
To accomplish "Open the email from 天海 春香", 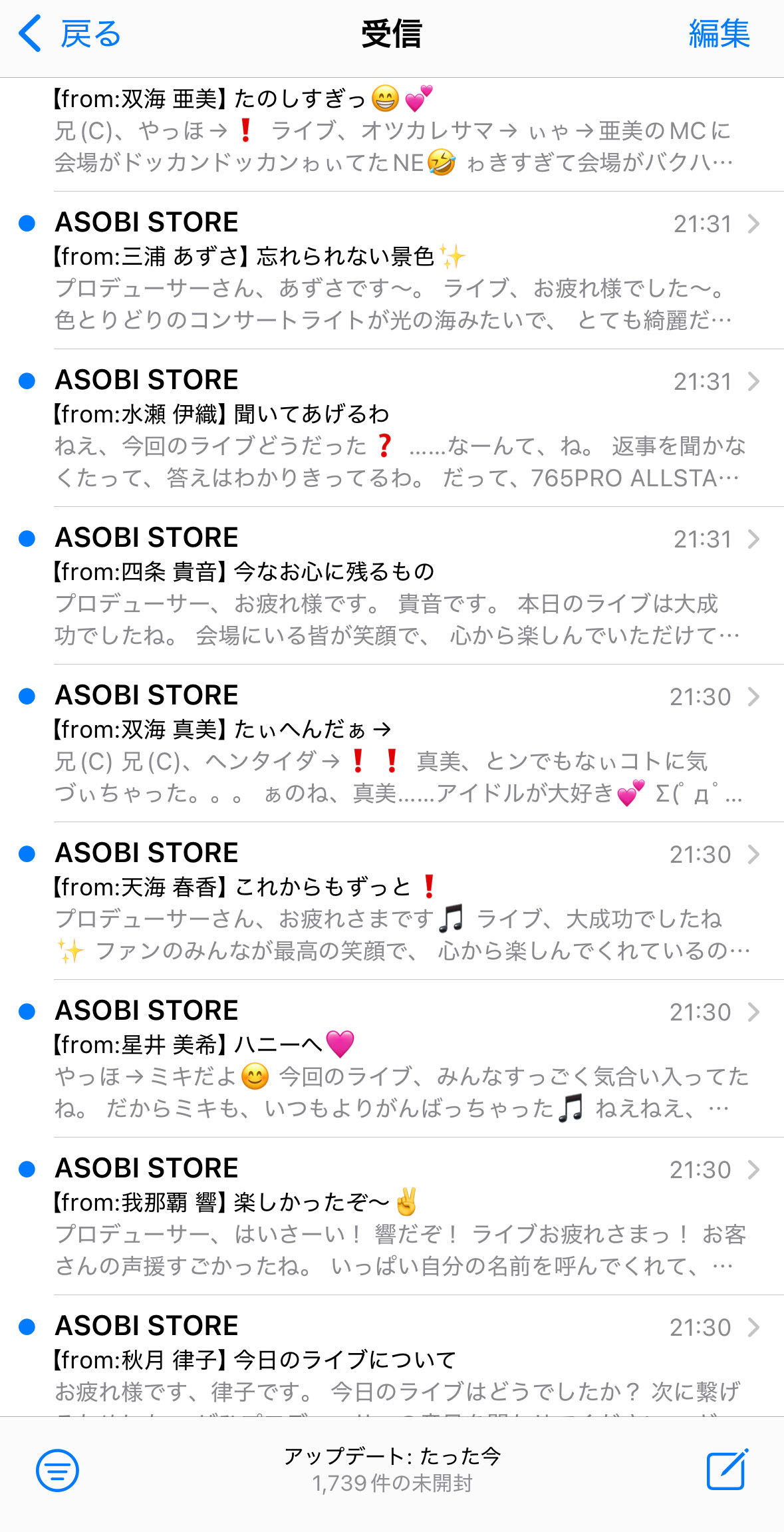I will pyautogui.click(x=392, y=902).
